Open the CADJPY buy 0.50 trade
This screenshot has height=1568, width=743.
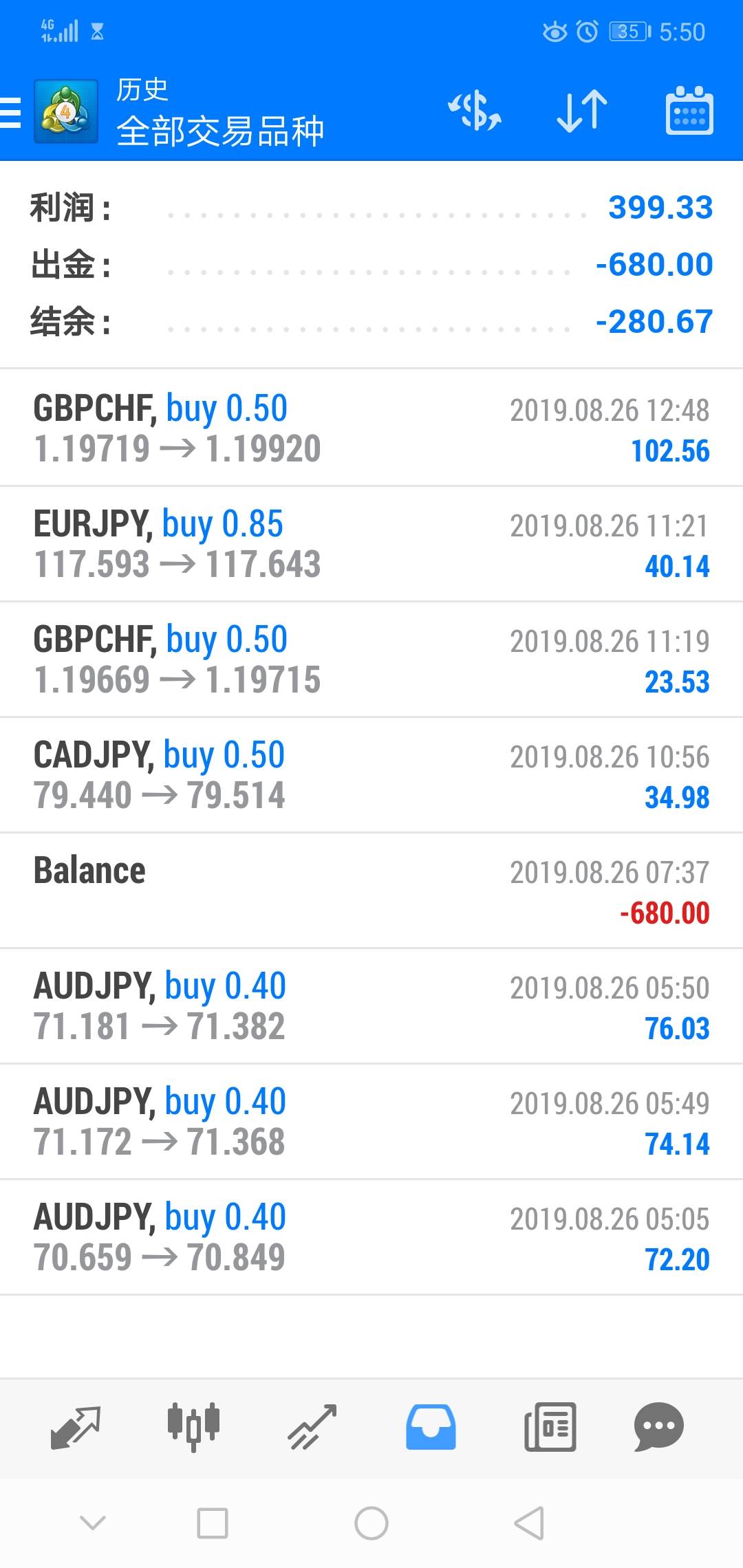coord(371,774)
